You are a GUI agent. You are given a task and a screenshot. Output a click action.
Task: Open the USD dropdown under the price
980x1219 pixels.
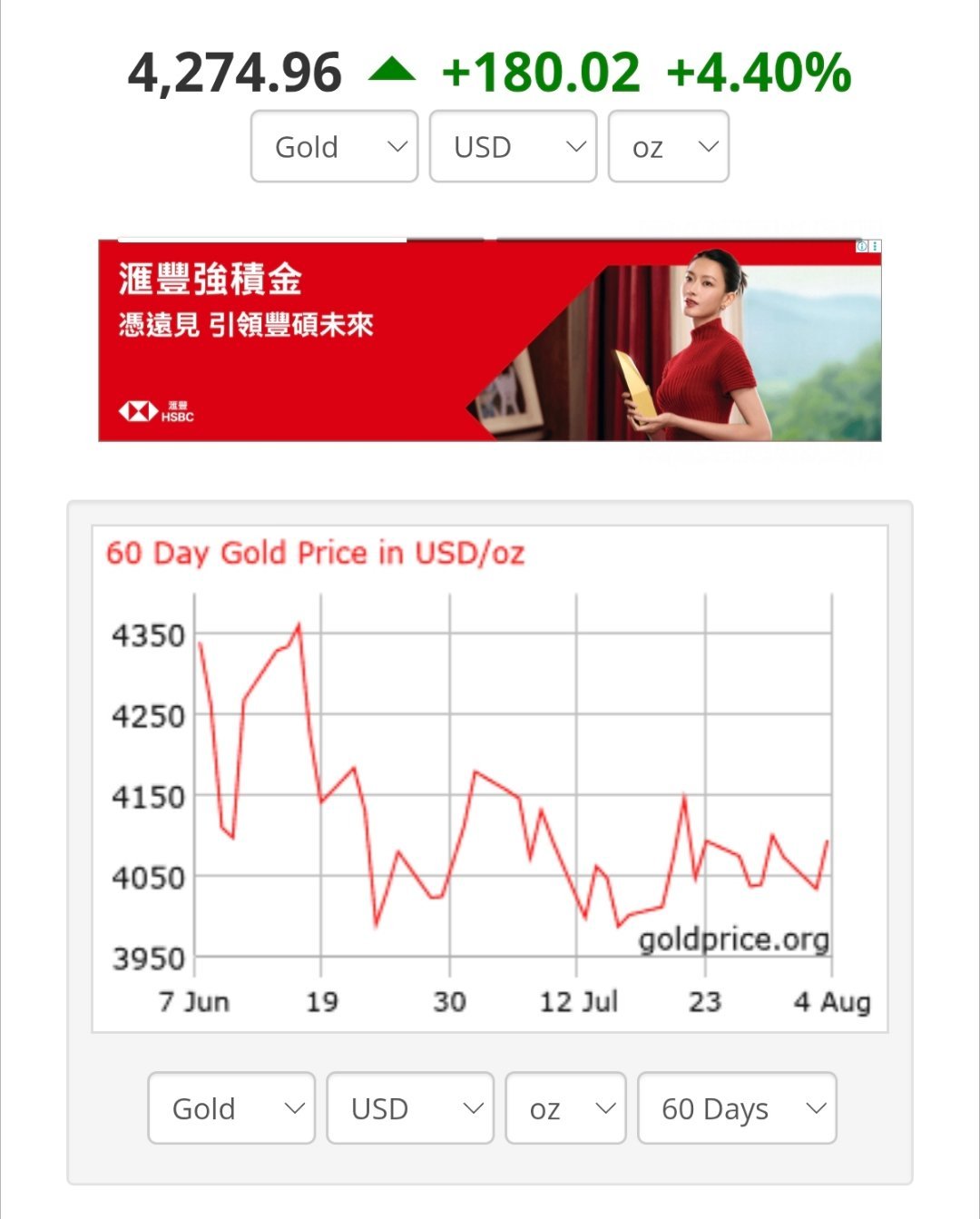click(513, 146)
